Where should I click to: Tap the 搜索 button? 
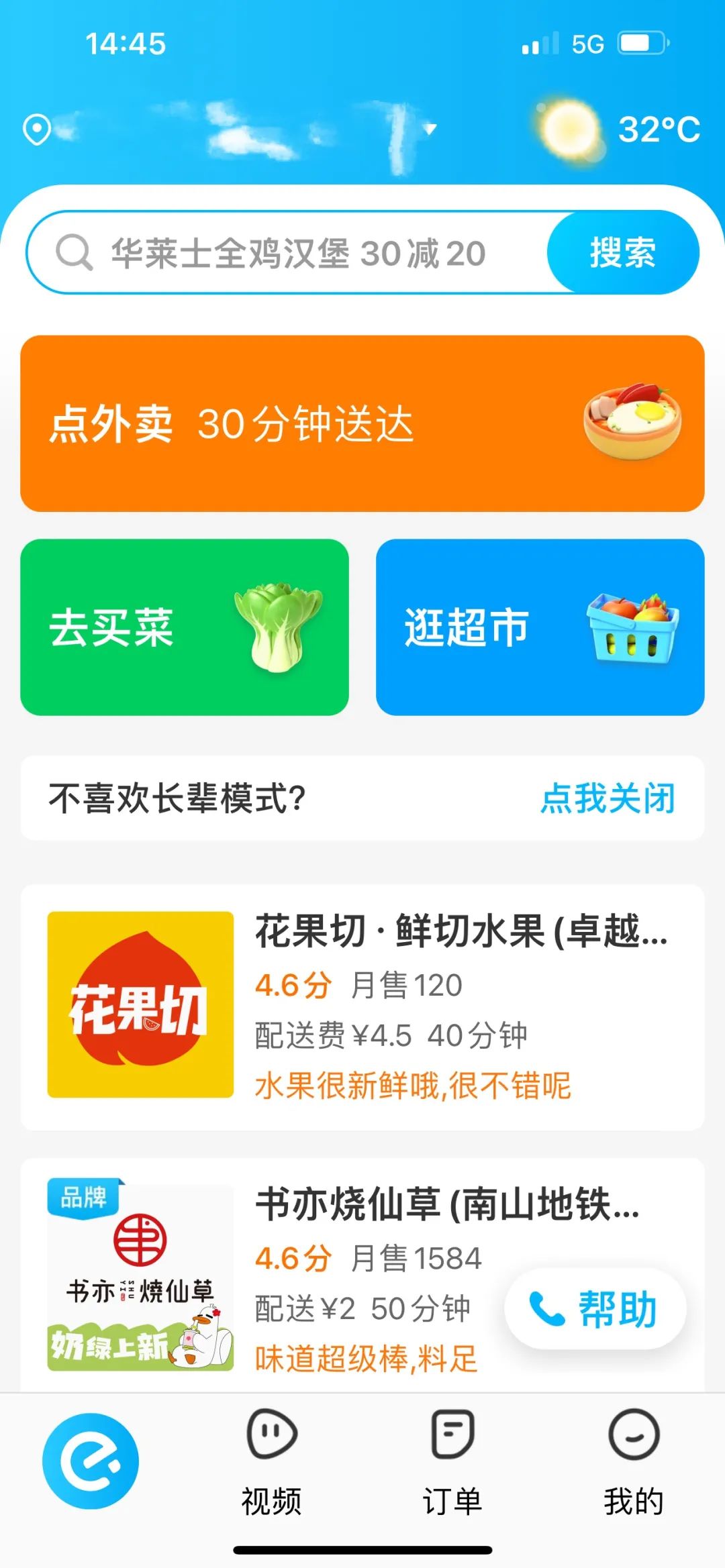[x=623, y=253]
